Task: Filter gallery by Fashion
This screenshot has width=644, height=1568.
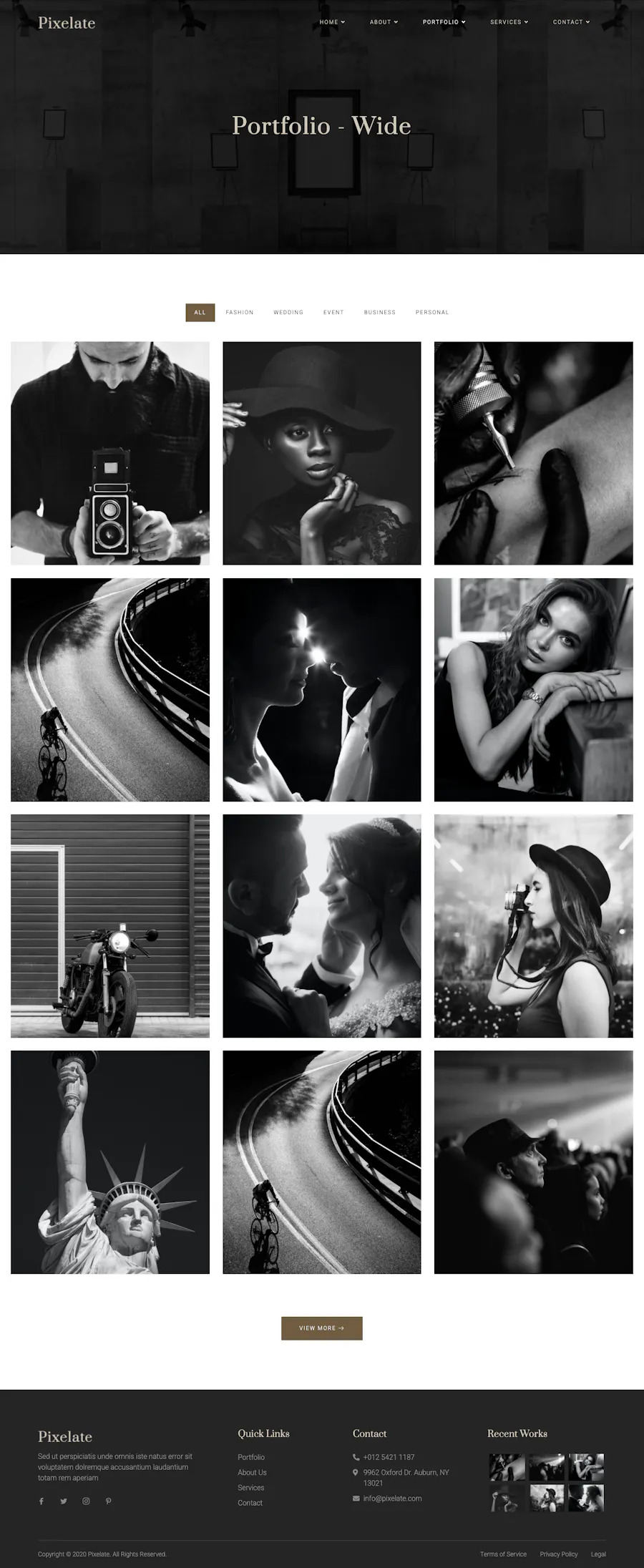Action: coord(240,313)
